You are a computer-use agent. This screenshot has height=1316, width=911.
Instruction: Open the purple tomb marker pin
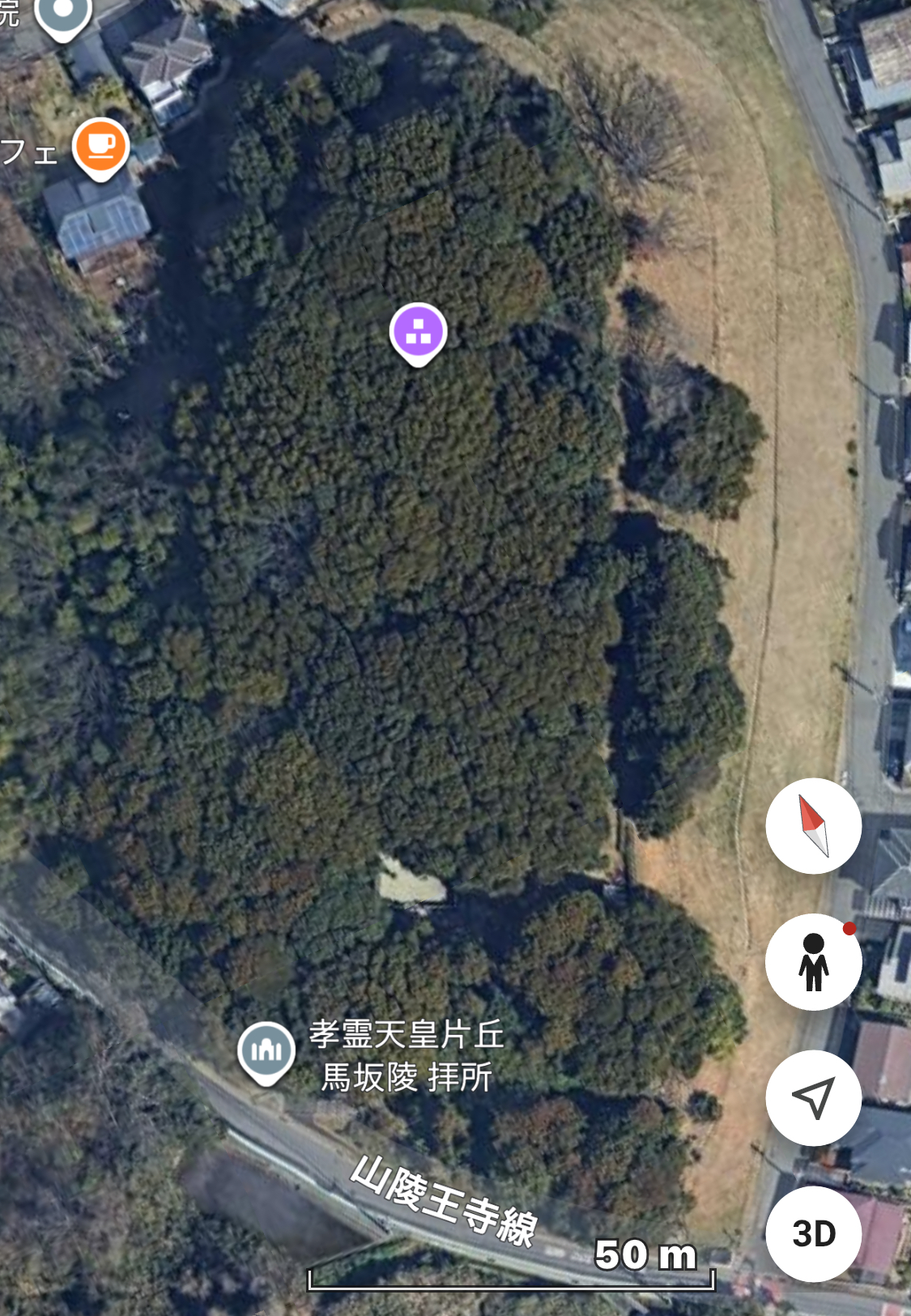(x=418, y=333)
